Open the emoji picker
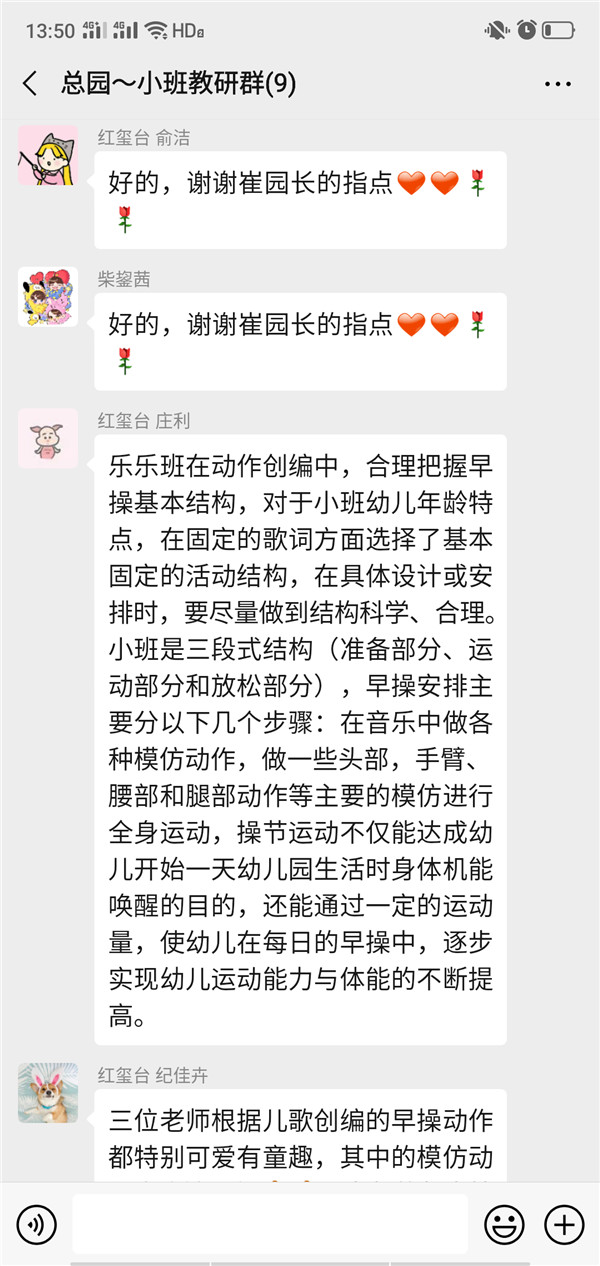 (x=505, y=1224)
